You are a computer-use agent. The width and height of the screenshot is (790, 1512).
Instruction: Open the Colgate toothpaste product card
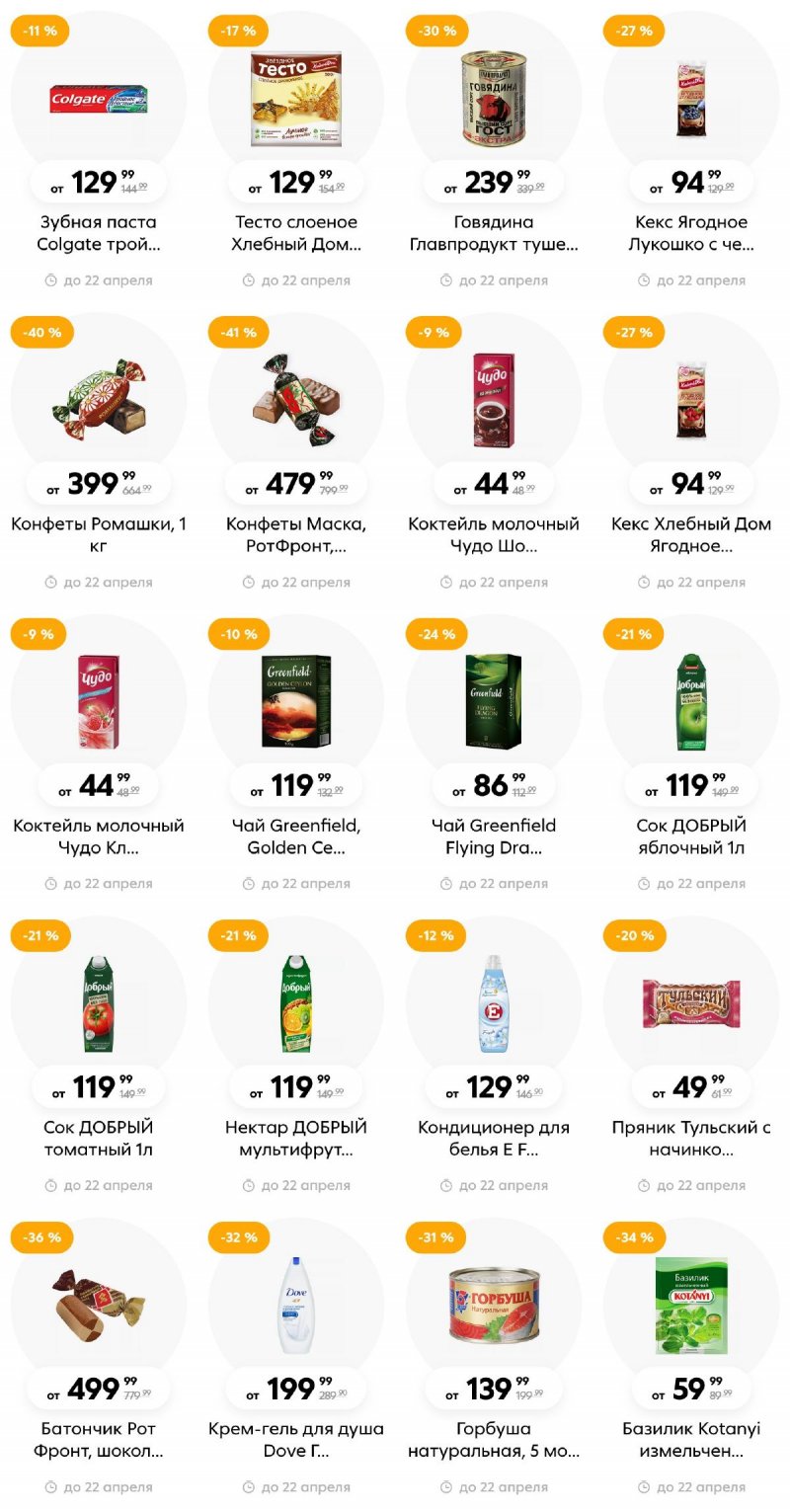pyautogui.click(x=99, y=100)
